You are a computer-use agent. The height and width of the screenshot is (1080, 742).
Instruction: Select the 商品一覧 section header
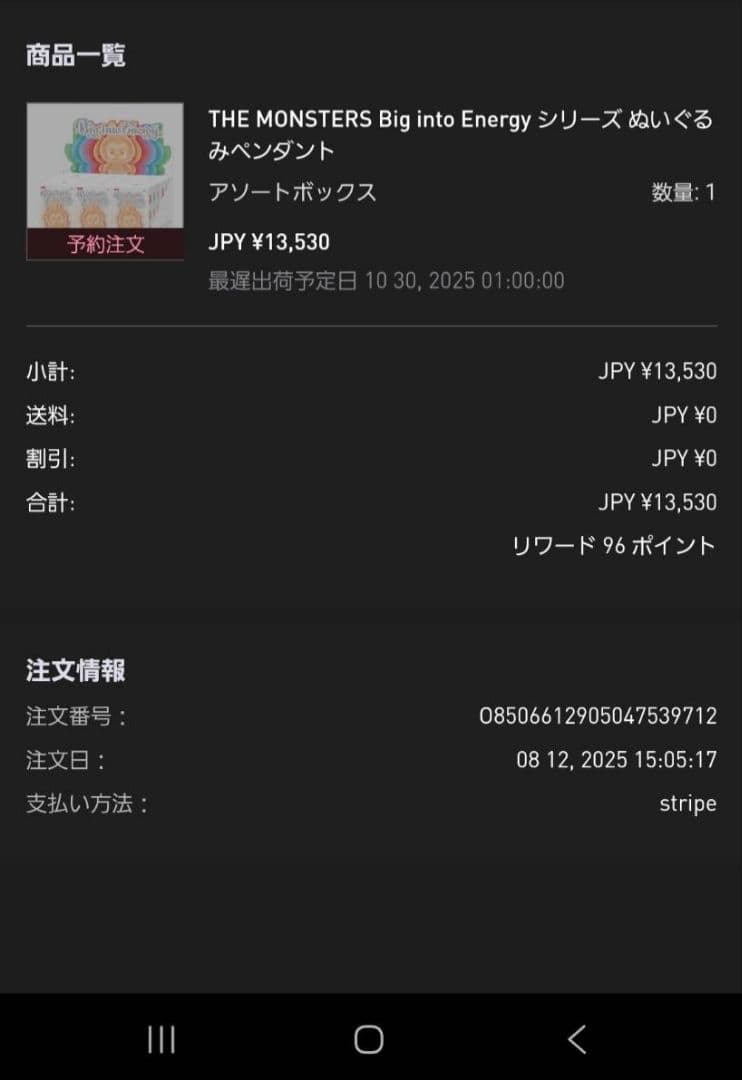[73, 56]
